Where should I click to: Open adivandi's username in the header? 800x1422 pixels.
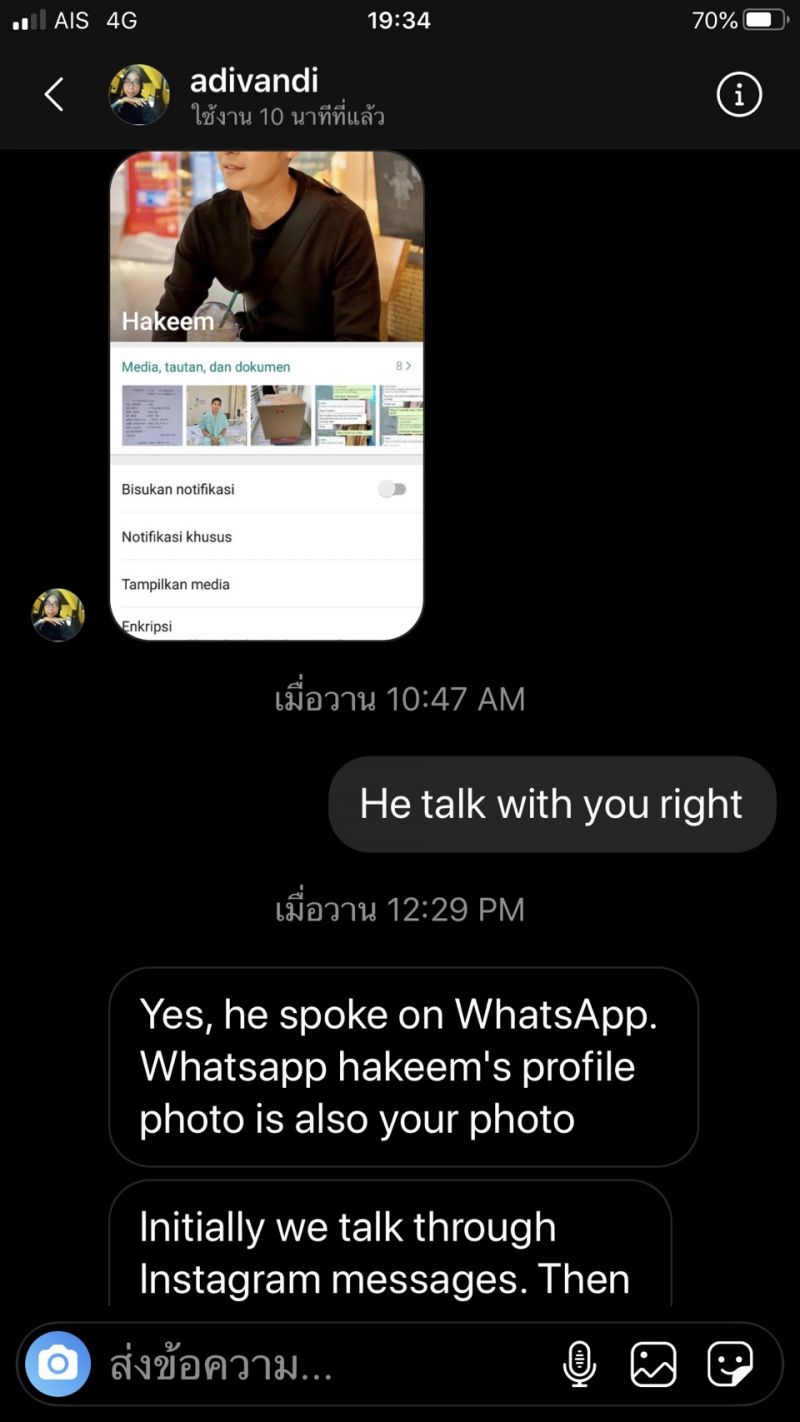(254, 80)
